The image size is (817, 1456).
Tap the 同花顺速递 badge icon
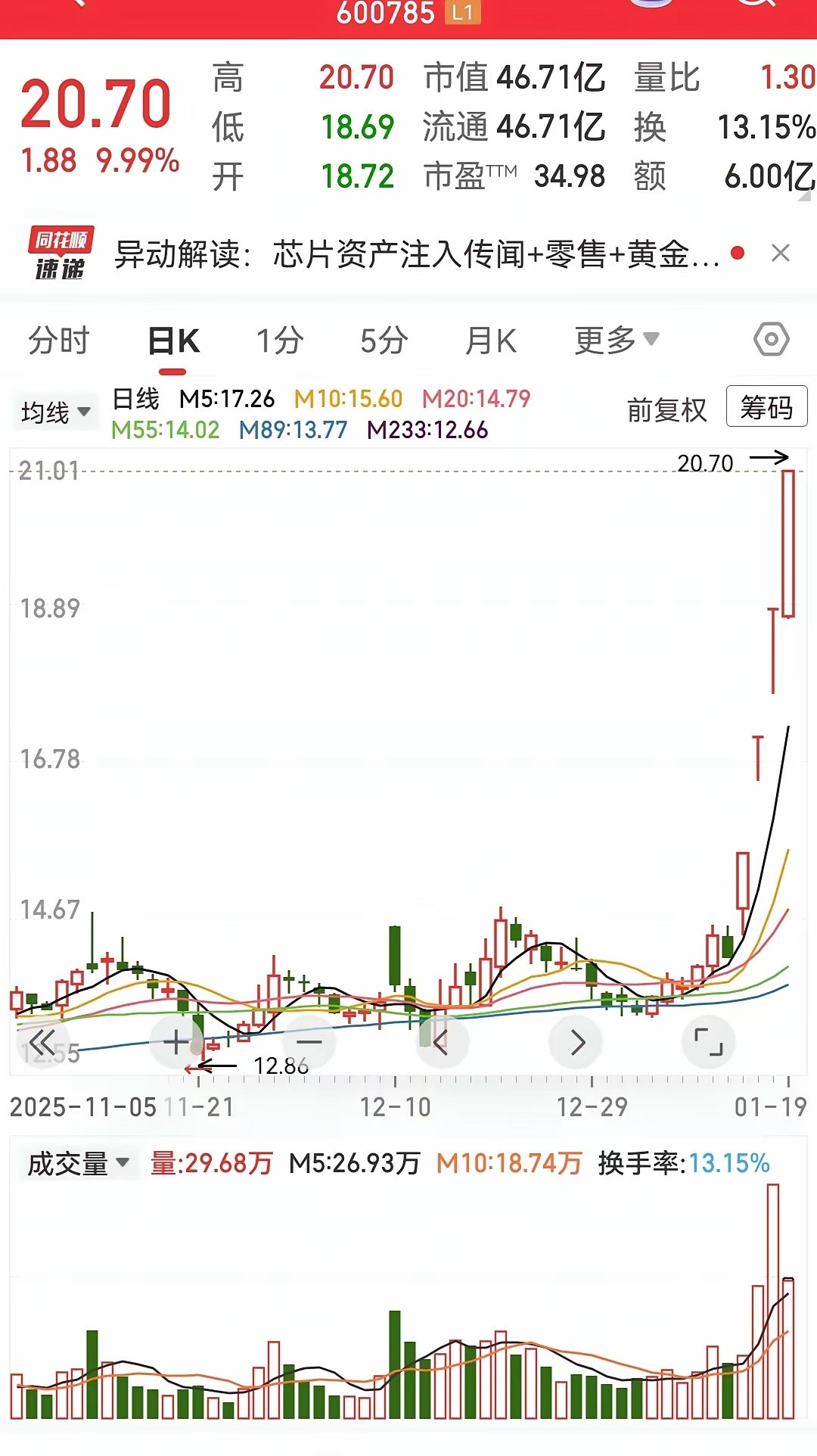59,254
